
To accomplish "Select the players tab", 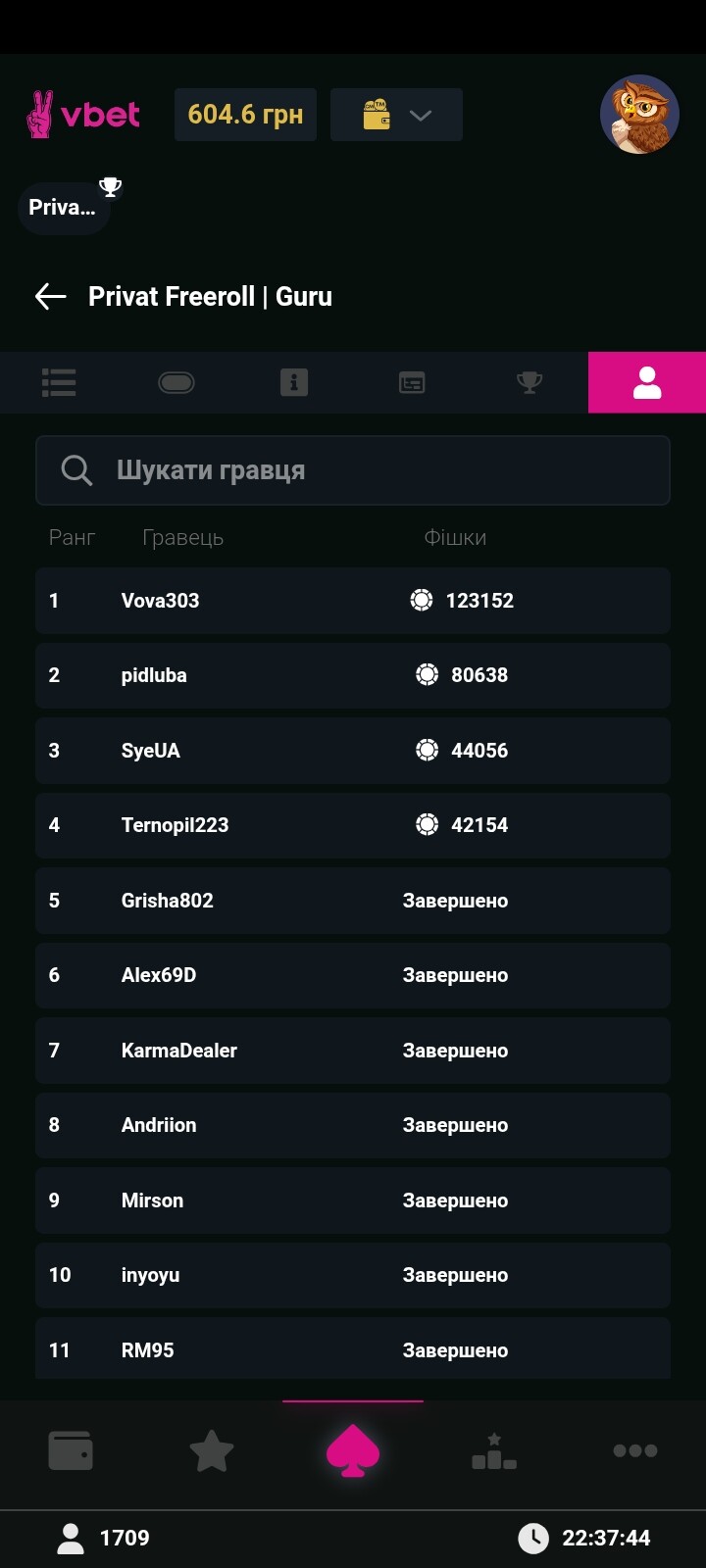I will [x=647, y=382].
